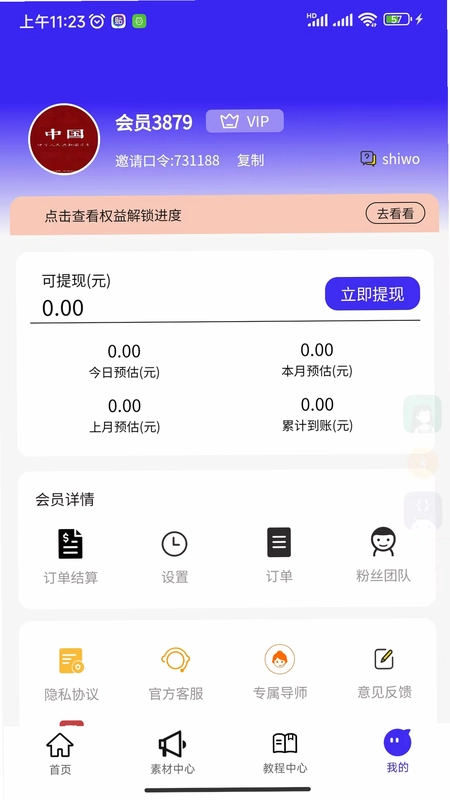Image resolution: width=450 pixels, height=800 pixels.
Task: Open 粉丝团队 fan team
Action: point(383,555)
